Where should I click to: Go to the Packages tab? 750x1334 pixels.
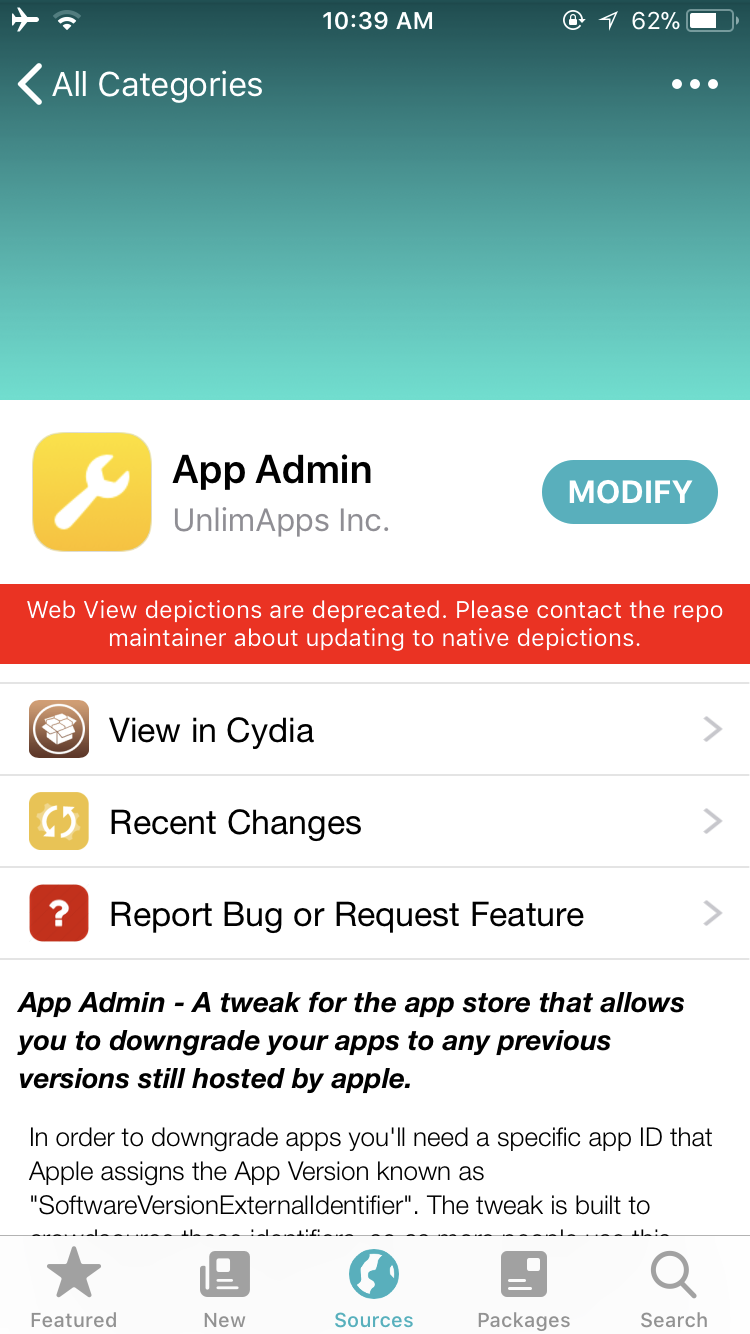click(x=524, y=1290)
